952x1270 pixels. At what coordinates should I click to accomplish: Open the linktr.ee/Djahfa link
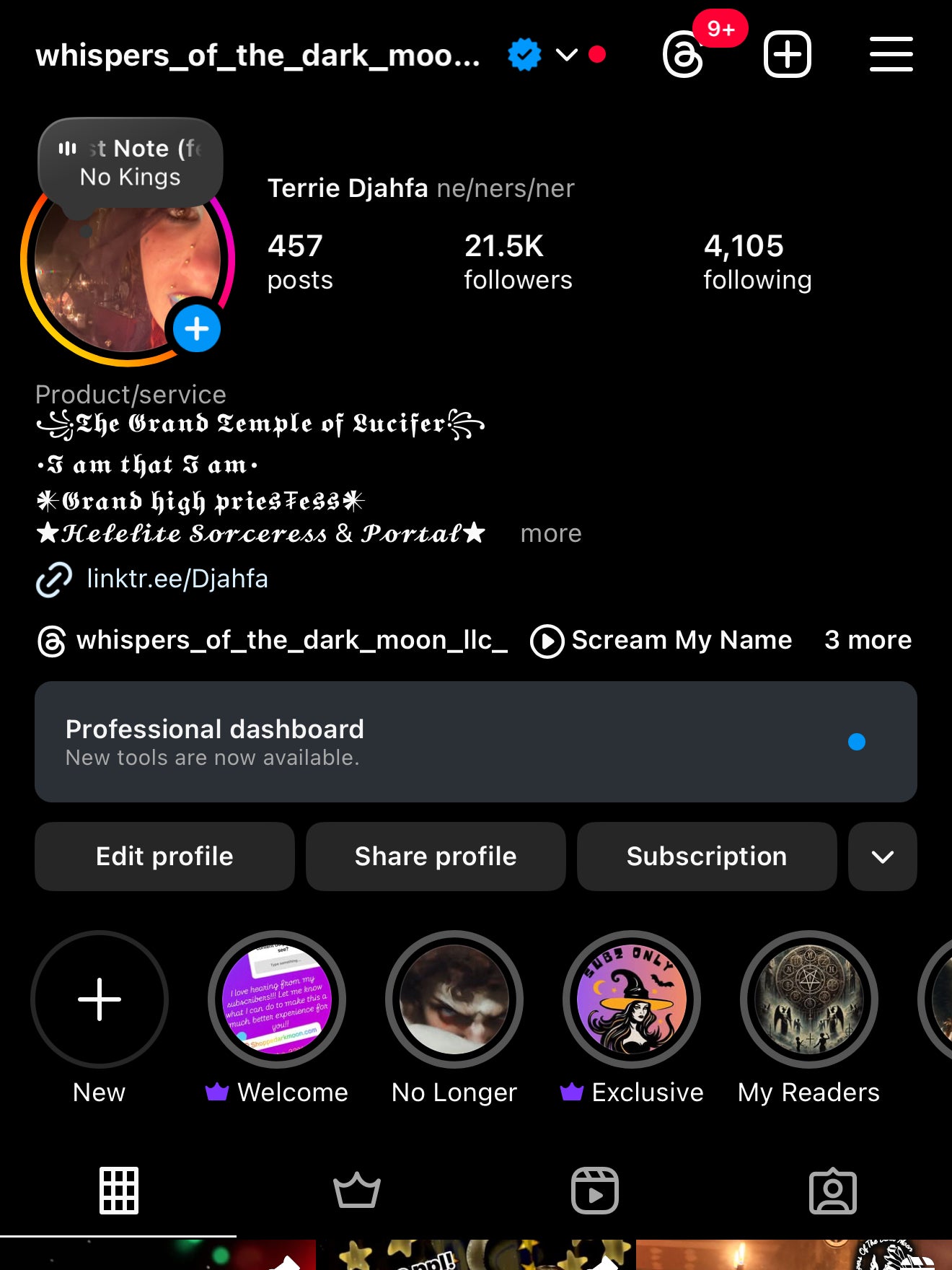[x=177, y=579]
